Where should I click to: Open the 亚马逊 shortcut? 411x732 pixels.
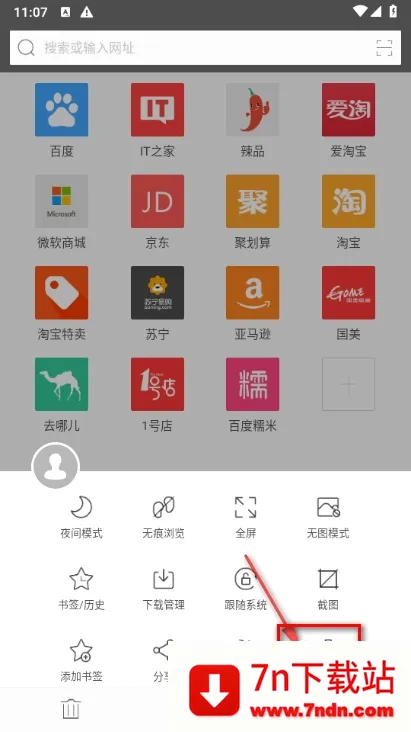coord(253,303)
